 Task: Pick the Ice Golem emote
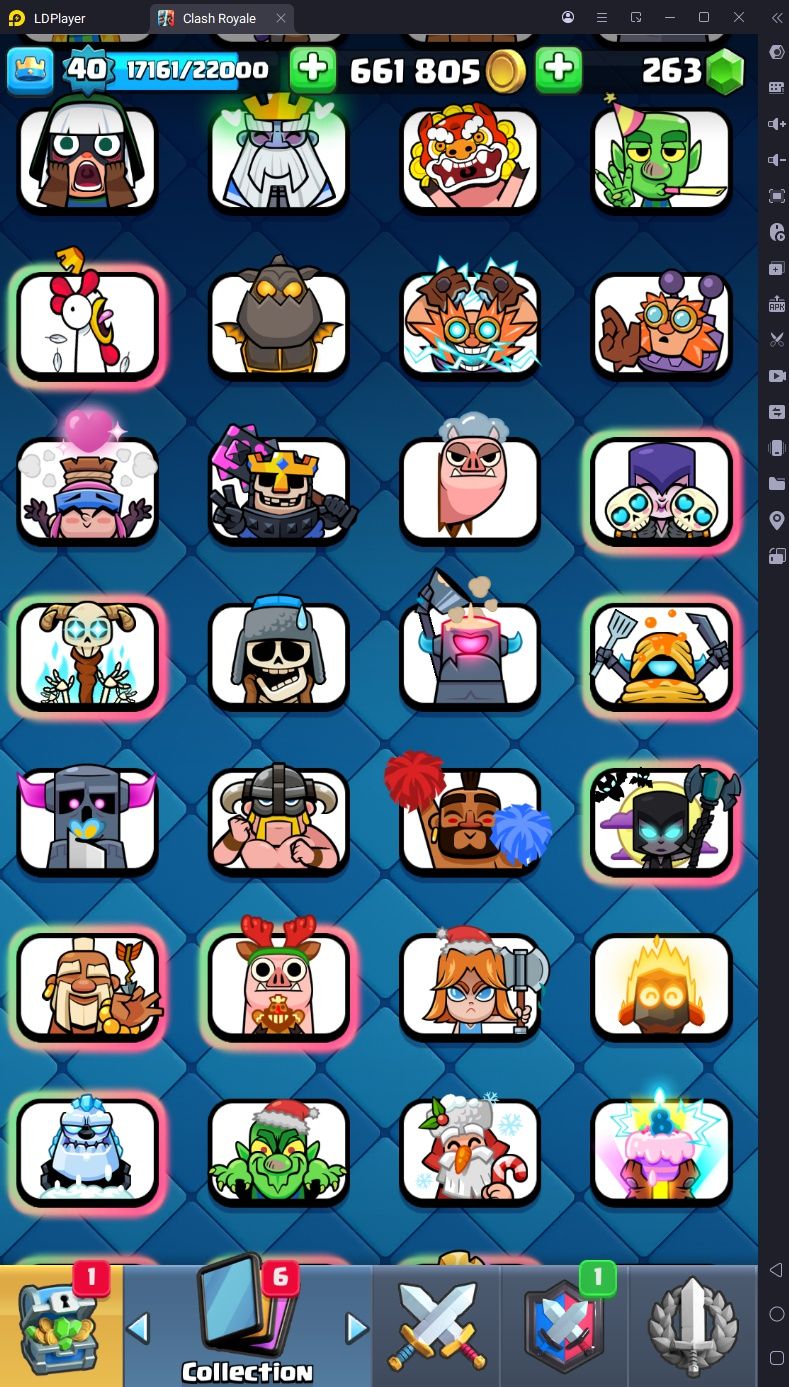point(88,1150)
